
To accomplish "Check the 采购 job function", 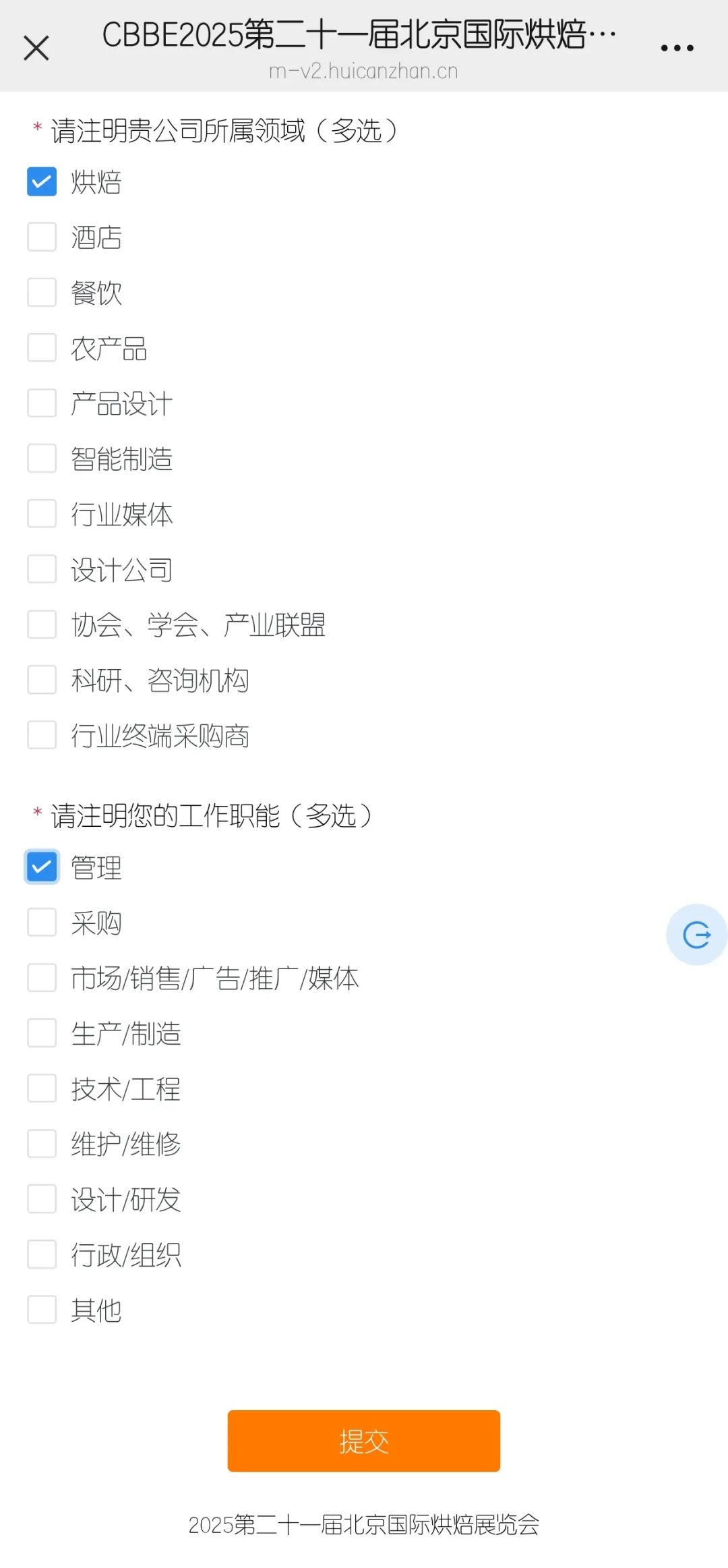I will [x=42, y=922].
